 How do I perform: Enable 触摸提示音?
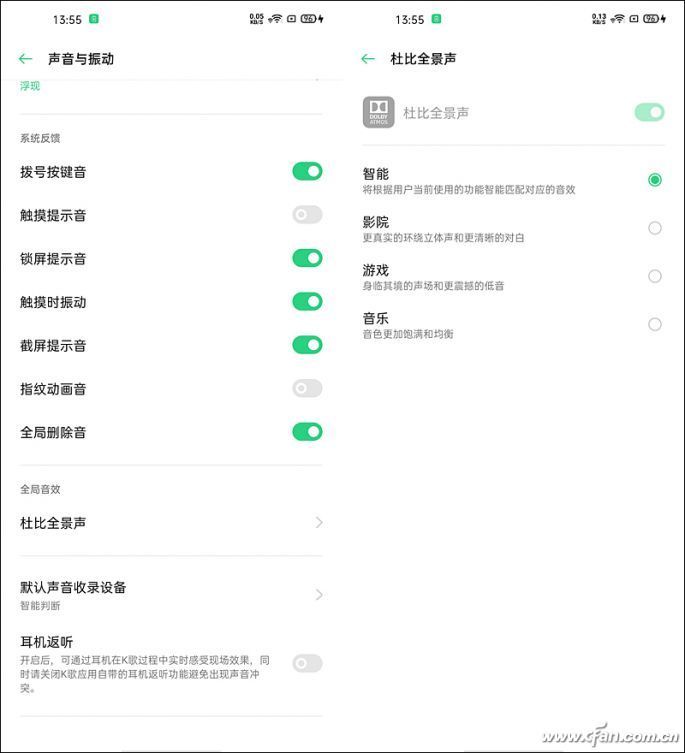(307, 214)
